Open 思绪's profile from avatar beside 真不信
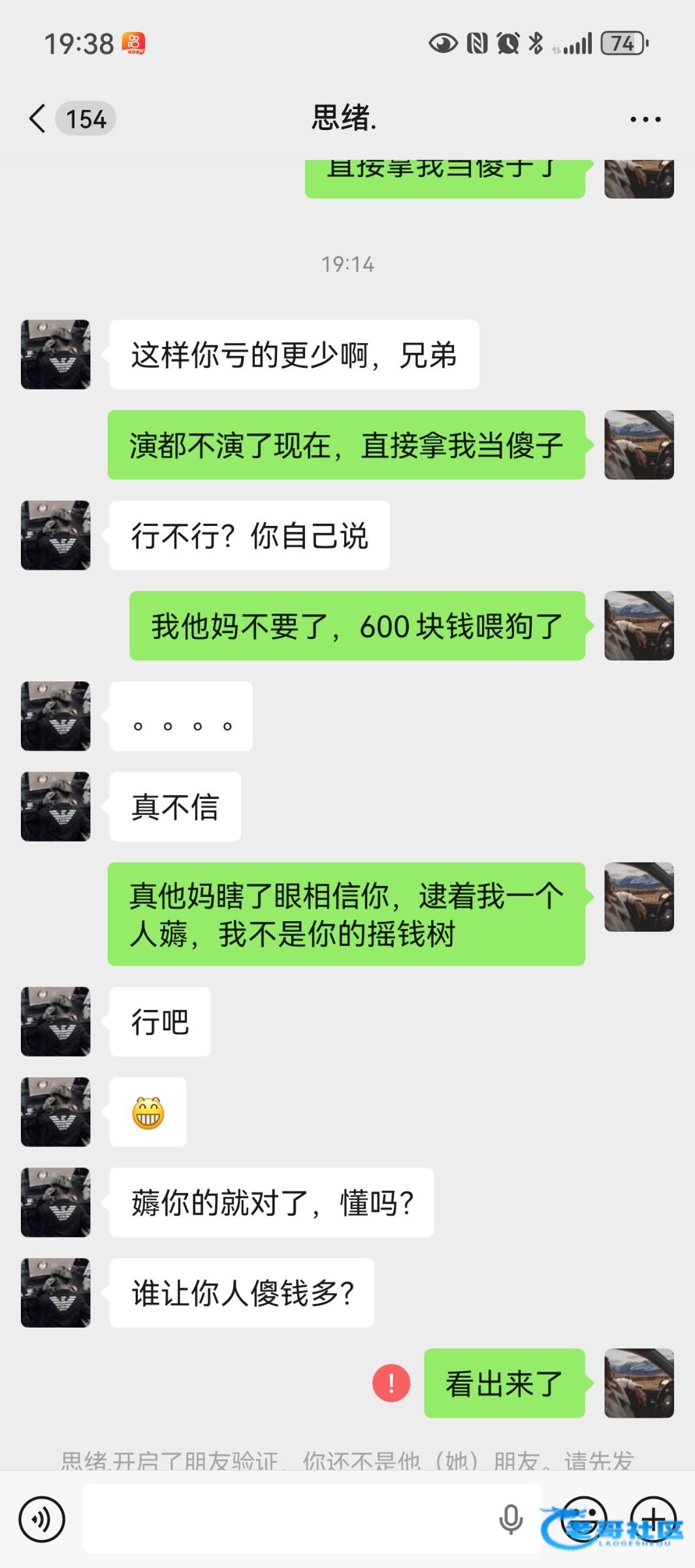This screenshot has height=1568, width=695. click(x=56, y=806)
